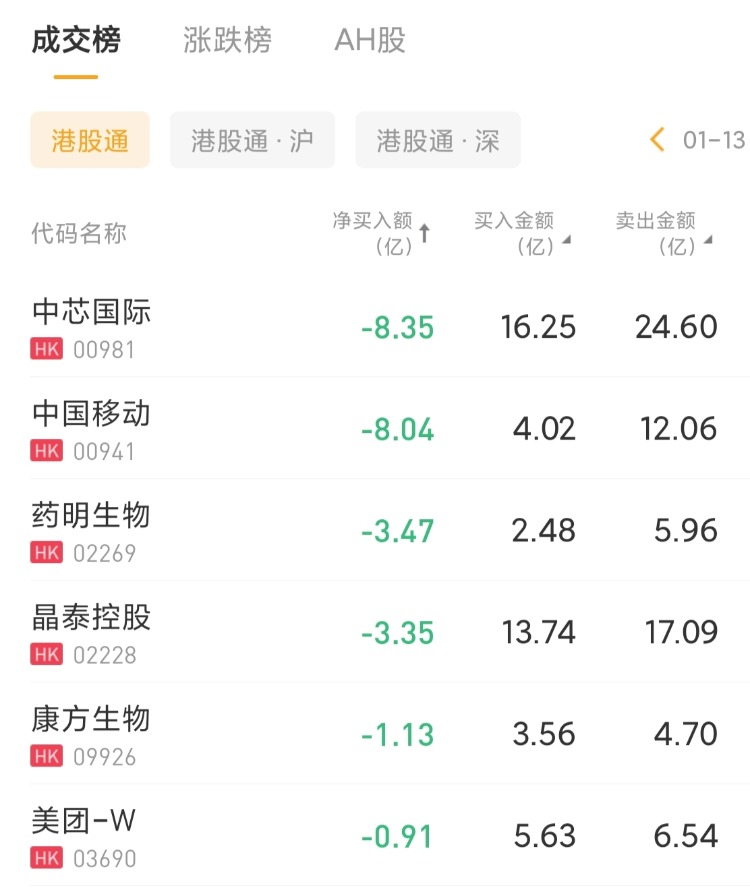
Task: View 晶泰控股 stock page
Action: coord(92,632)
